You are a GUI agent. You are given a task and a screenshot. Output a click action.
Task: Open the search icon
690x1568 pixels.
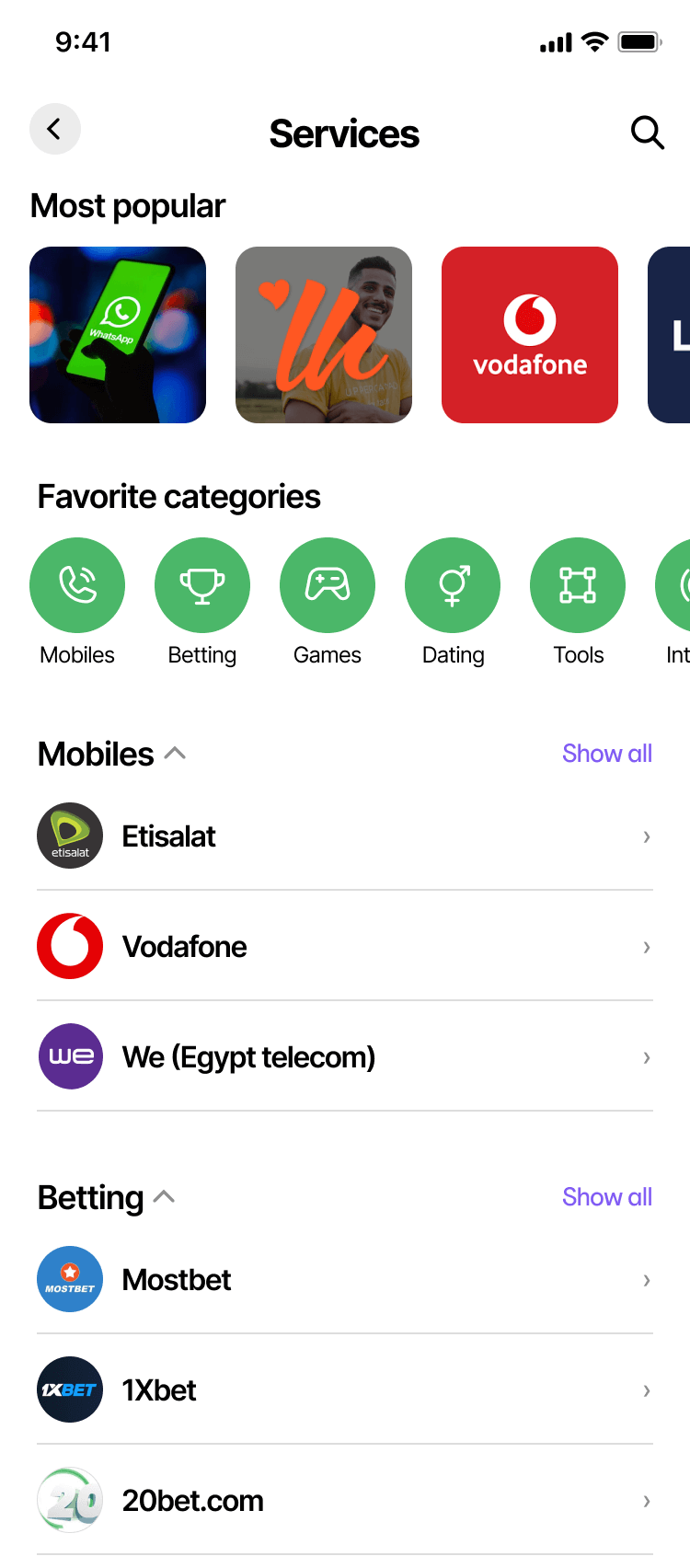click(x=647, y=133)
